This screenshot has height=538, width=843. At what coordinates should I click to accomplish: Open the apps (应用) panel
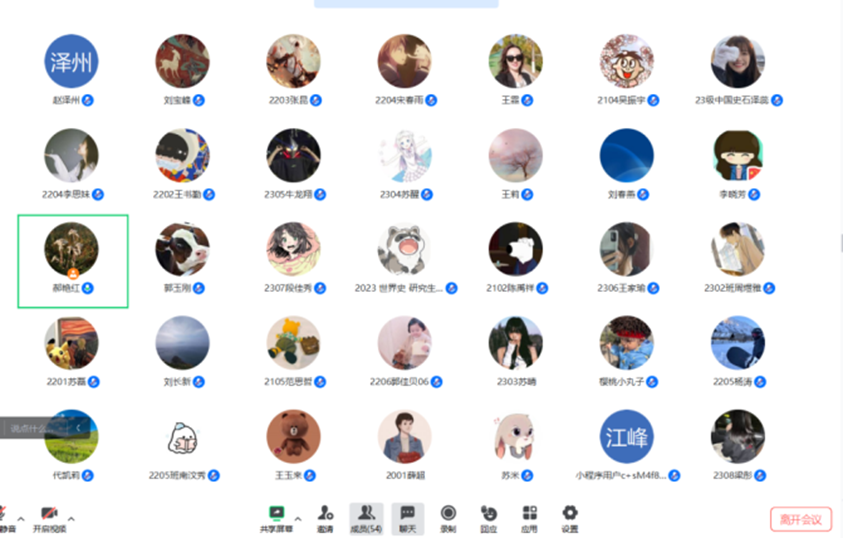pyautogui.click(x=529, y=517)
